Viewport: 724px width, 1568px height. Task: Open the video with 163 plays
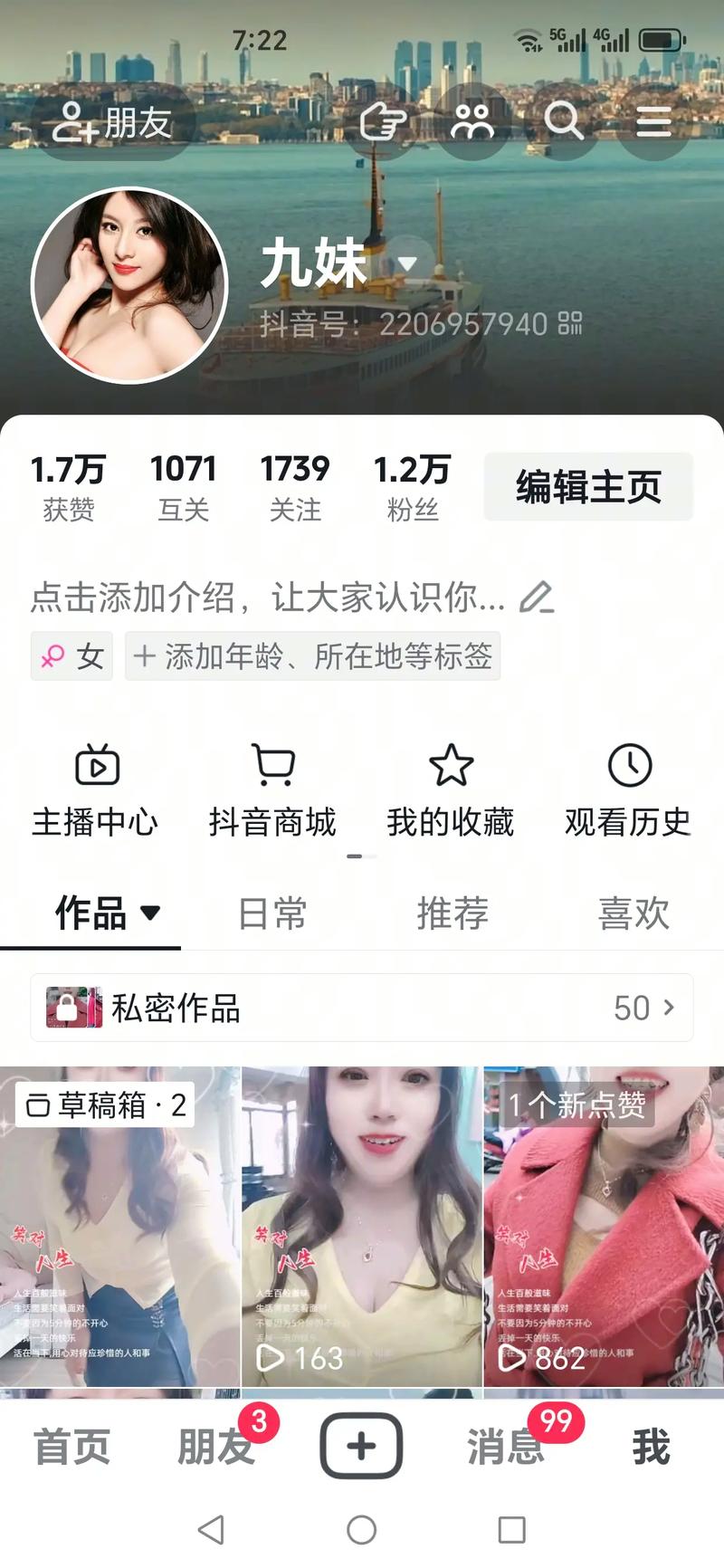click(x=362, y=1226)
